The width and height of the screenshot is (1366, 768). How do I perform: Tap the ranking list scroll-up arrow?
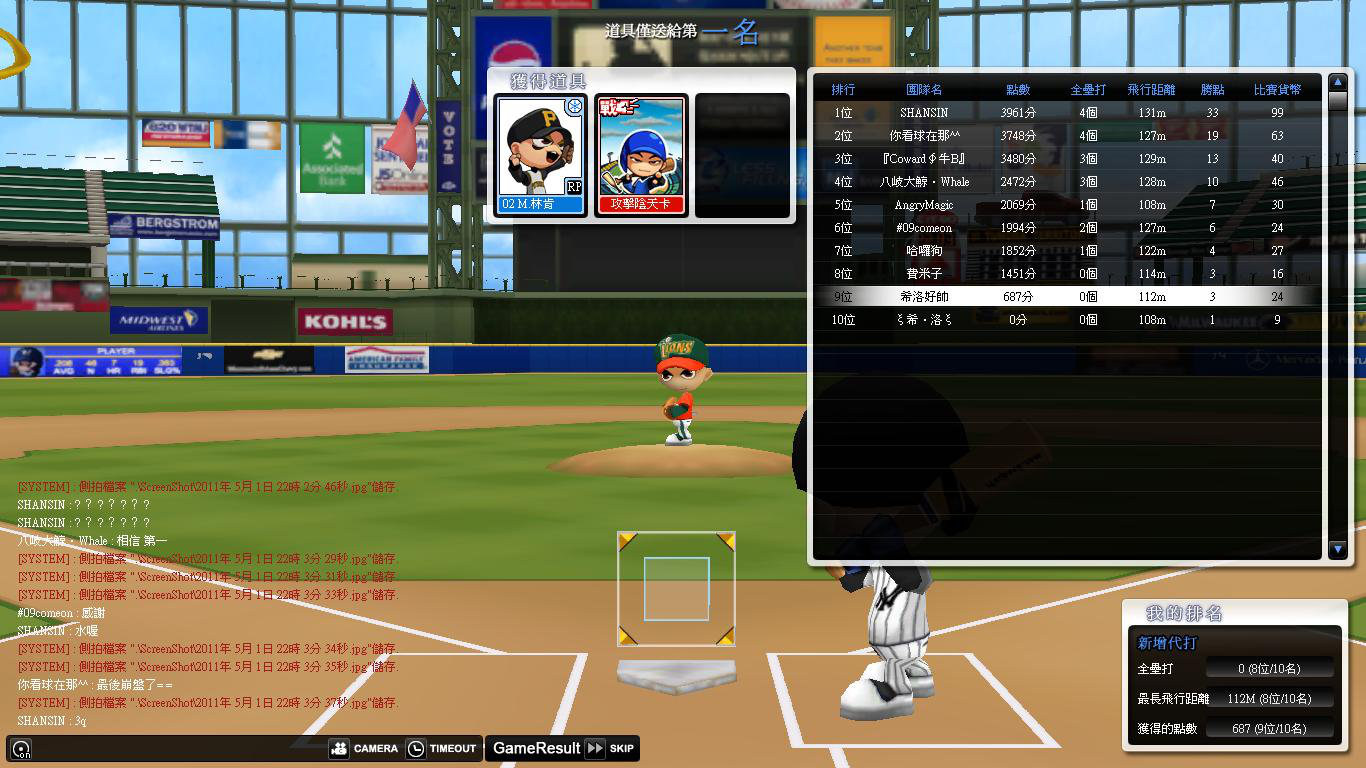[x=1338, y=82]
